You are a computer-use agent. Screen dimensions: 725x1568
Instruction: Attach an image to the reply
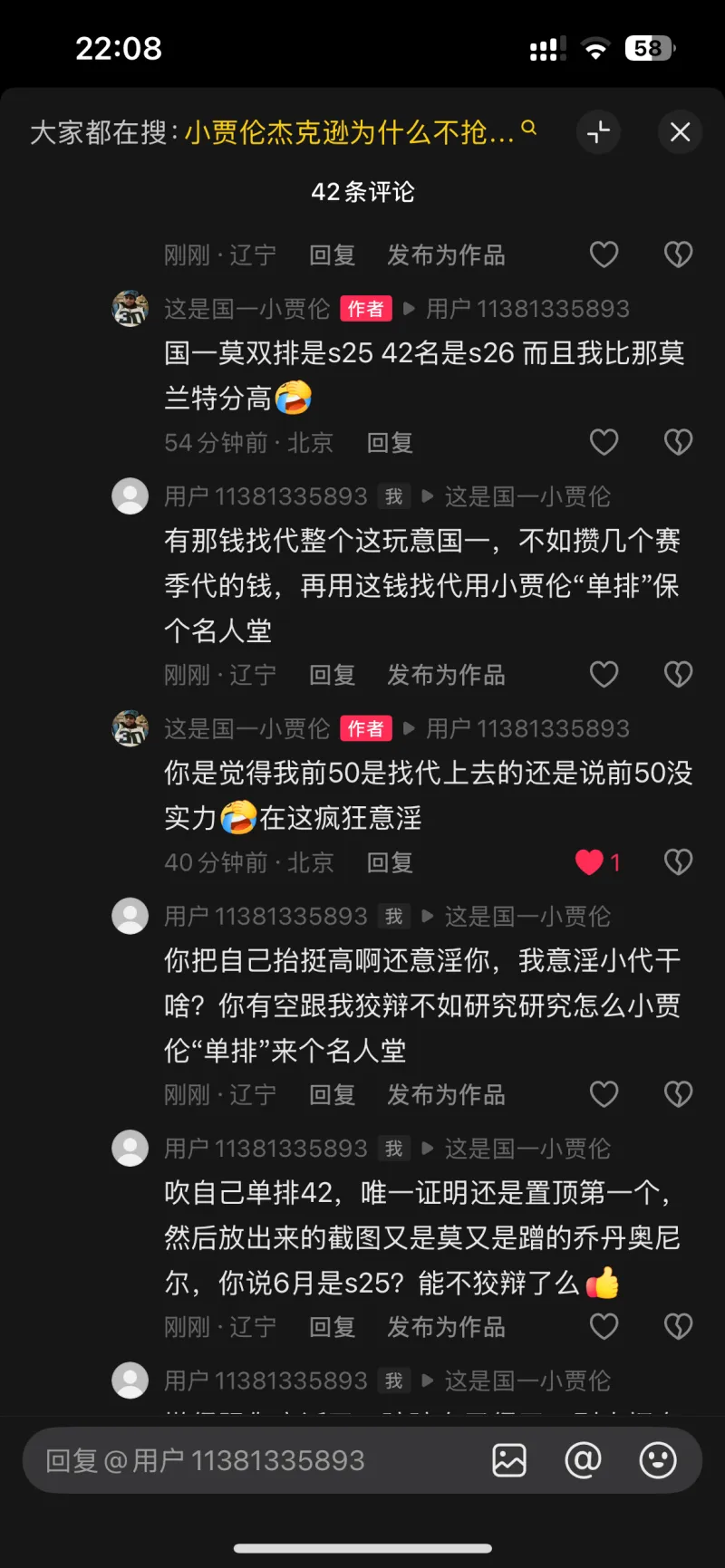[509, 1460]
